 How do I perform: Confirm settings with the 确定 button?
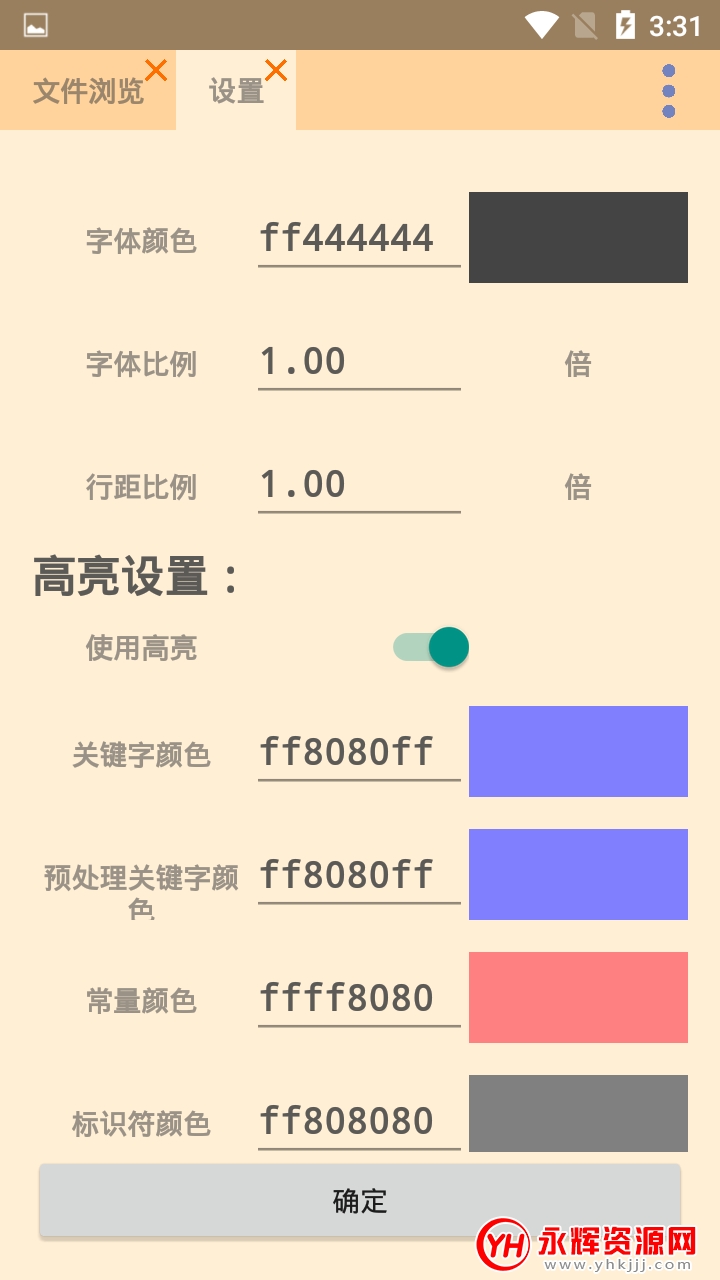point(360,1201)
